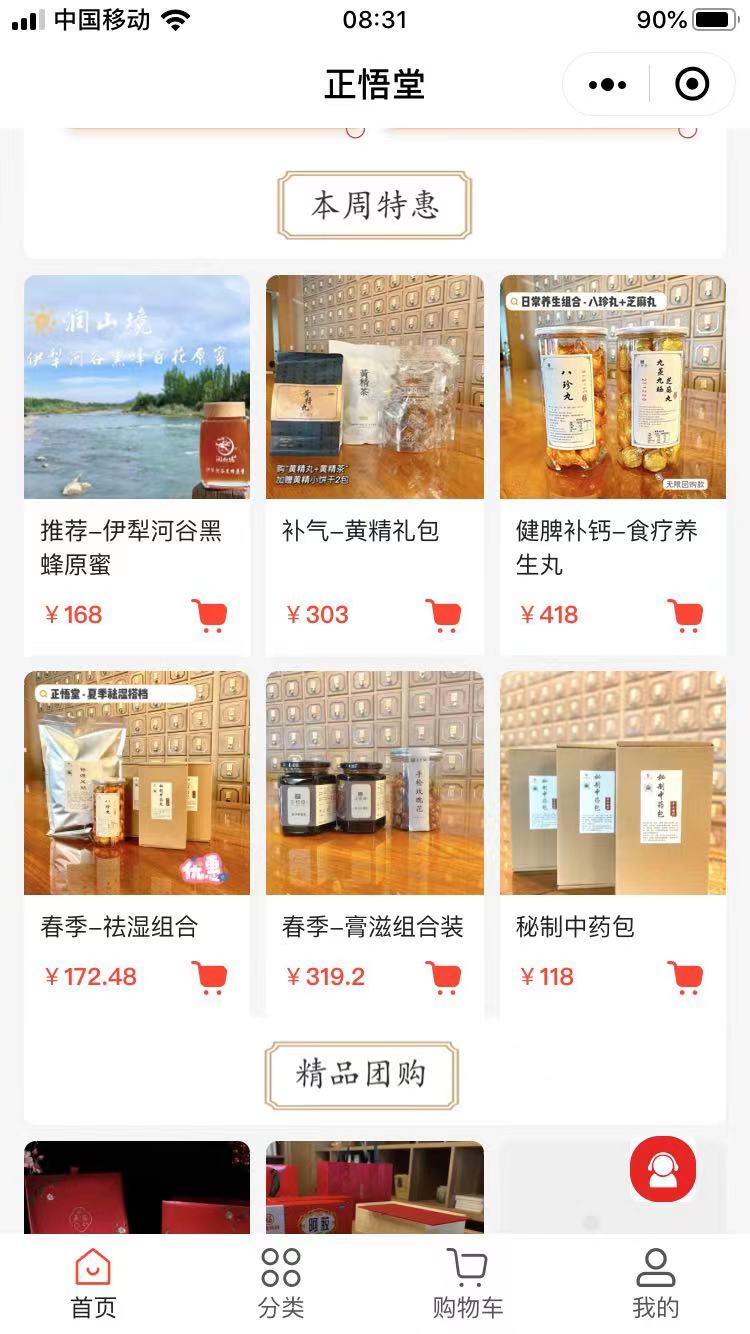Open the 购物车 tab
This screenshot has width=750, height=1334.
click(467, 1283)
